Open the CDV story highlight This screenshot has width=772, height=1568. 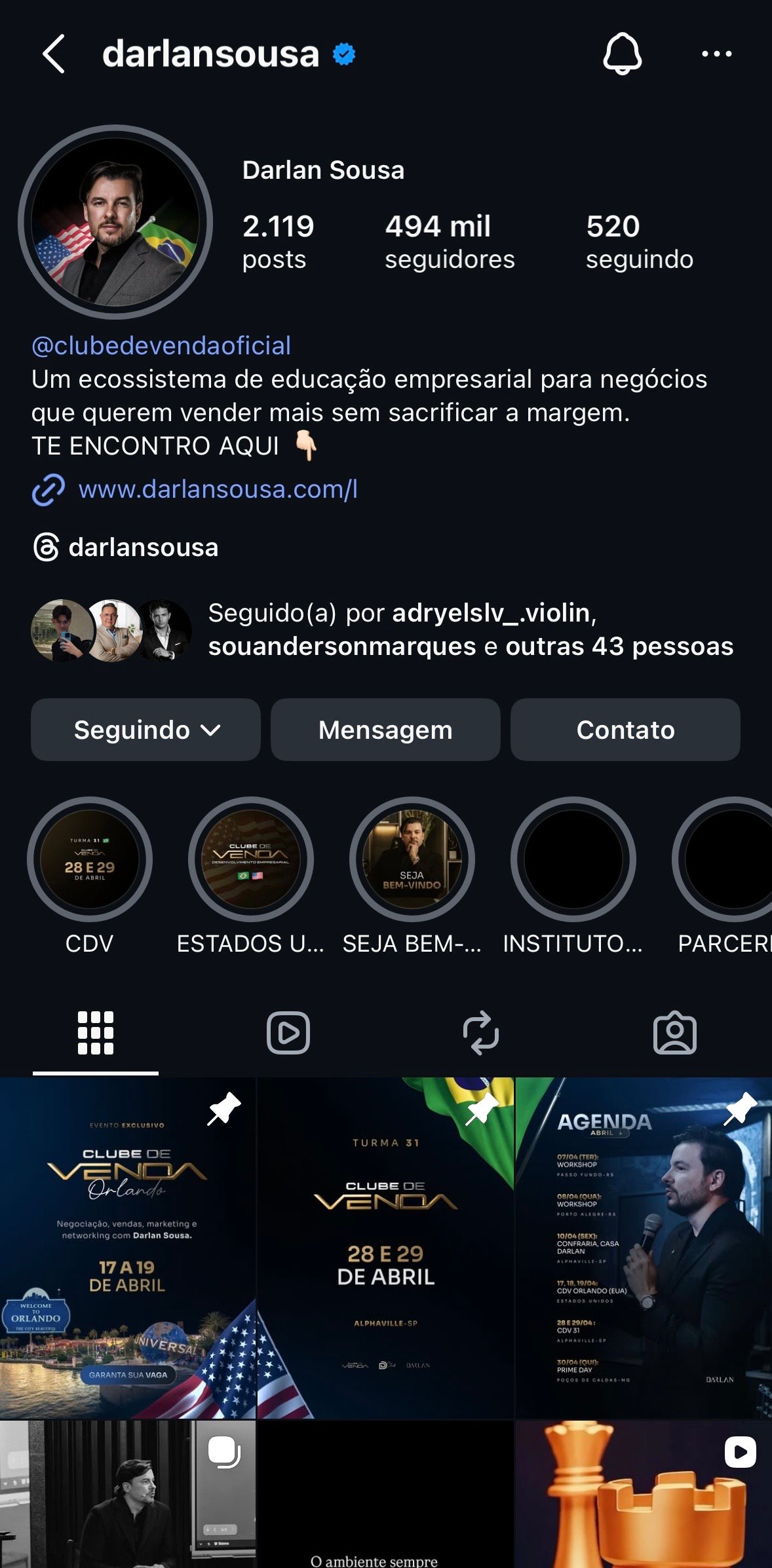point(90,860)
